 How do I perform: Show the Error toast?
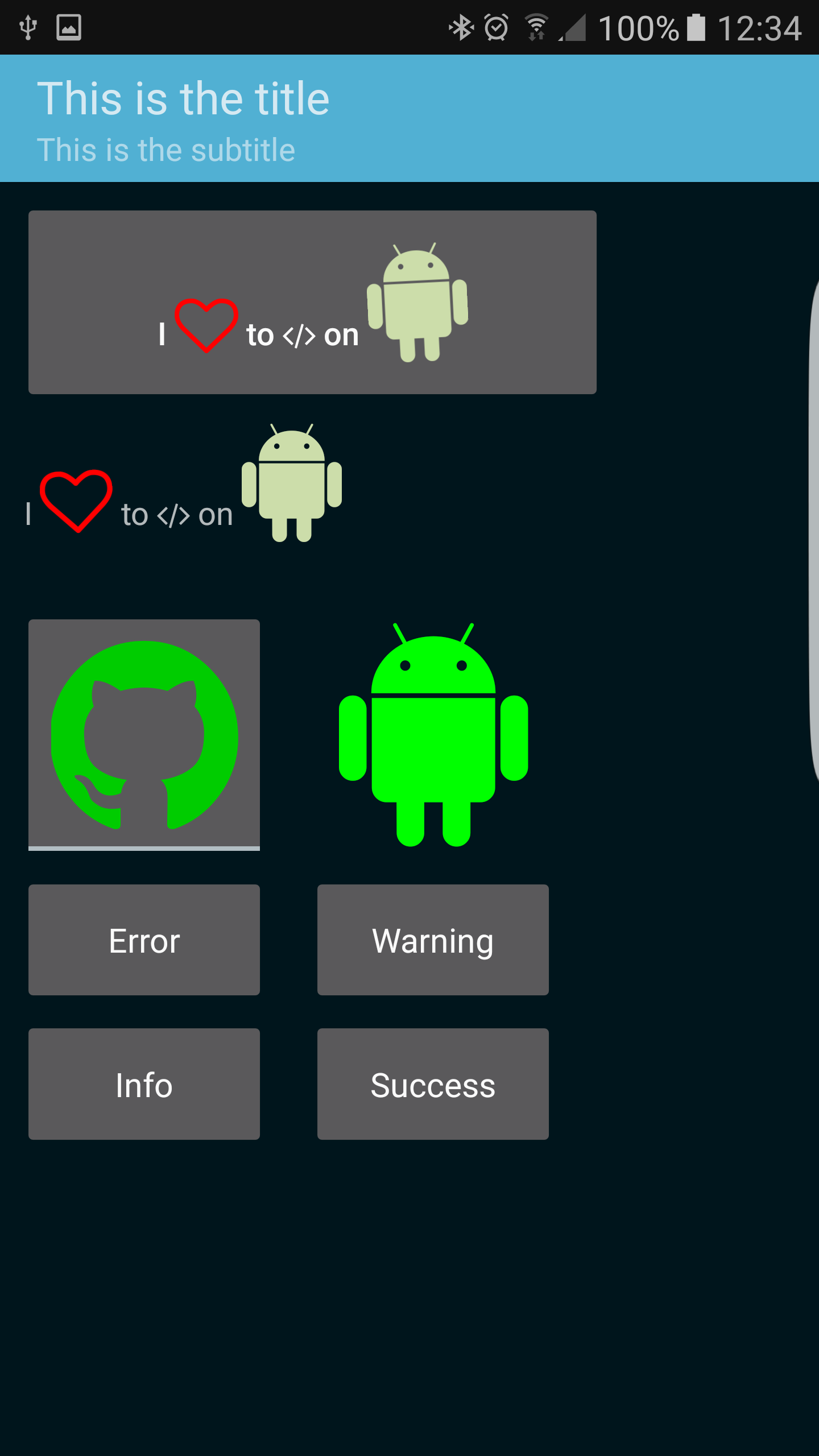click(144, 940)
